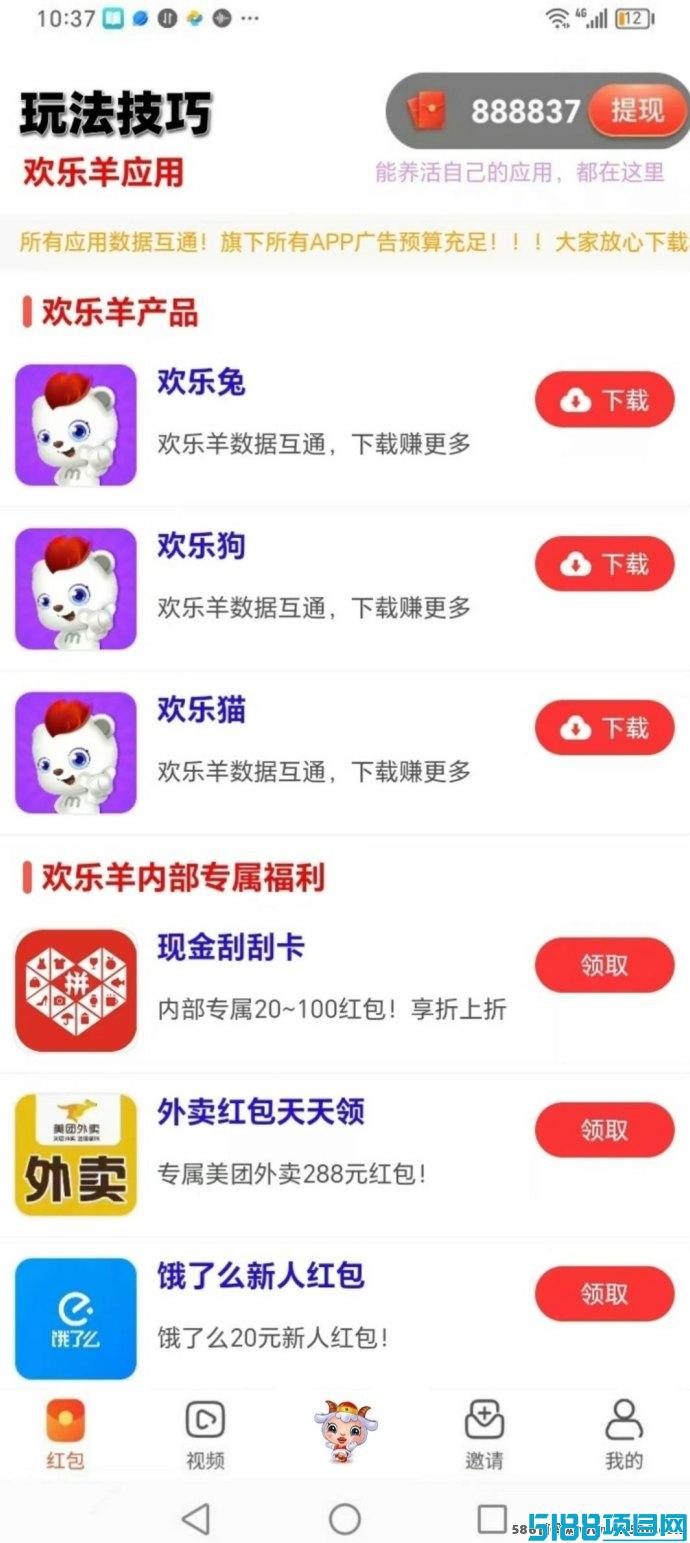Download the 欢乐狗 app
The height and width of the screenshot is (1543, 690).
pyautogui.click(x=605, y=564)
